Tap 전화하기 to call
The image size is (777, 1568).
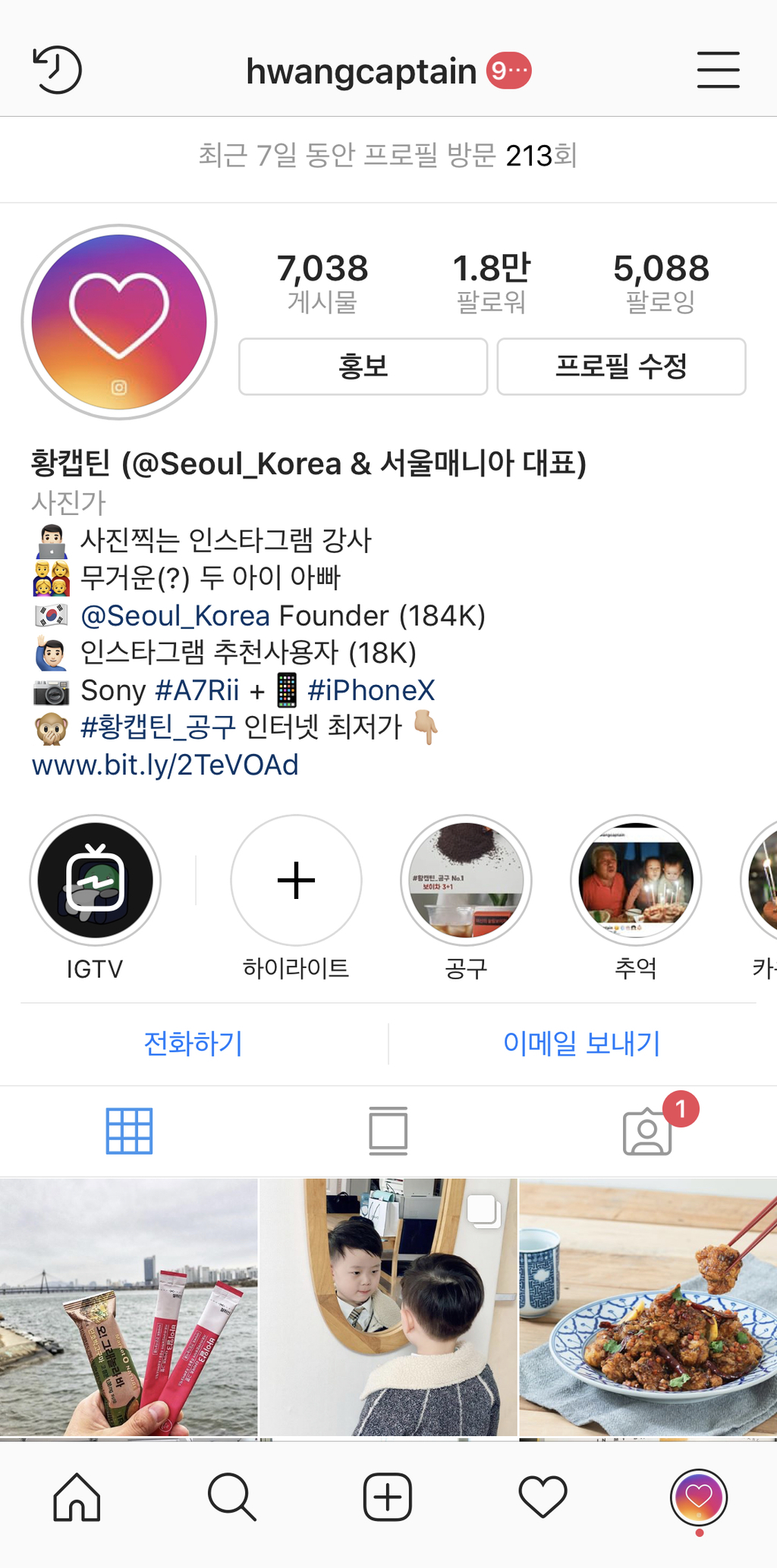[193, 1044]
